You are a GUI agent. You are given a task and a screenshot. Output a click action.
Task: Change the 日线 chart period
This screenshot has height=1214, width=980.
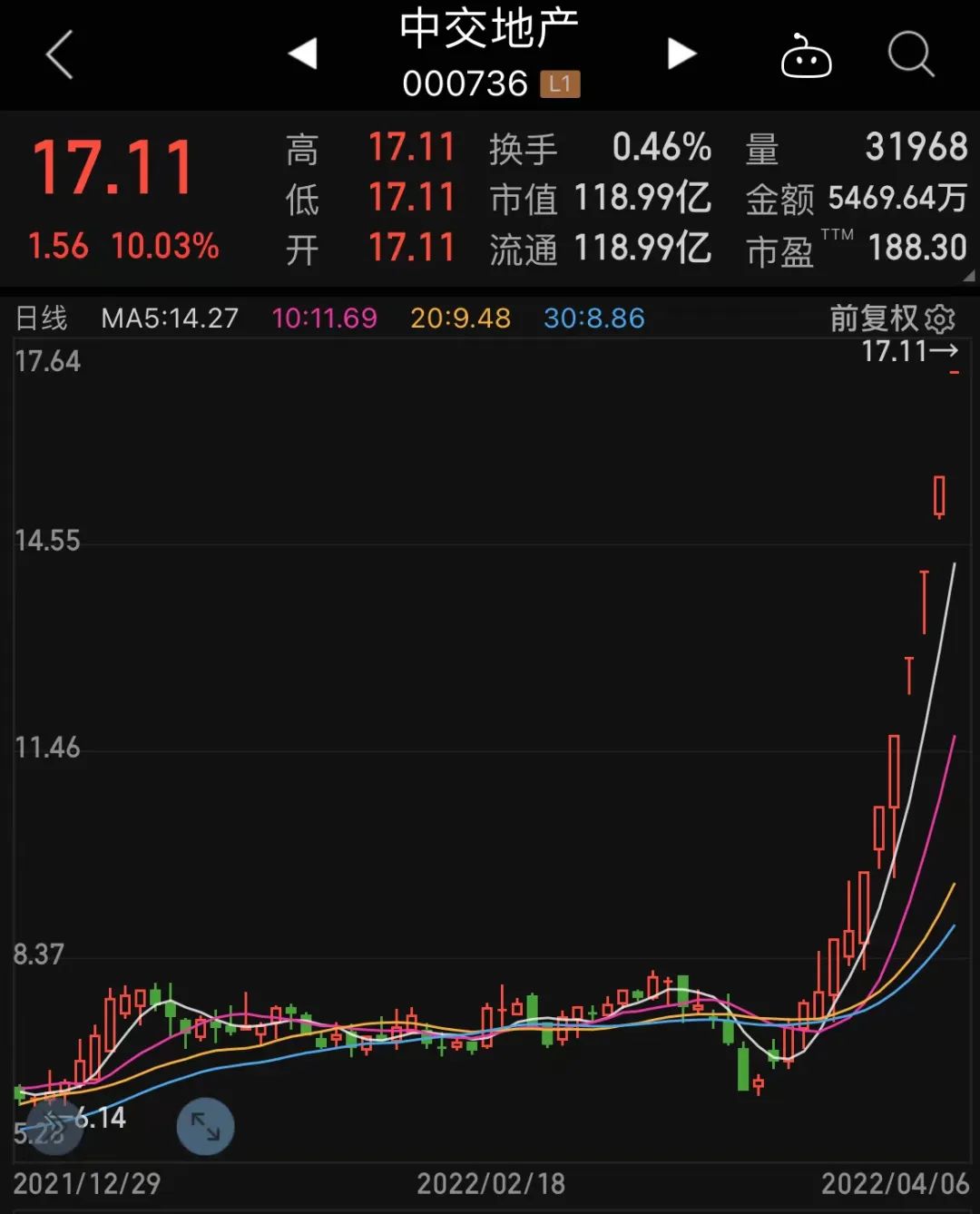42,318
